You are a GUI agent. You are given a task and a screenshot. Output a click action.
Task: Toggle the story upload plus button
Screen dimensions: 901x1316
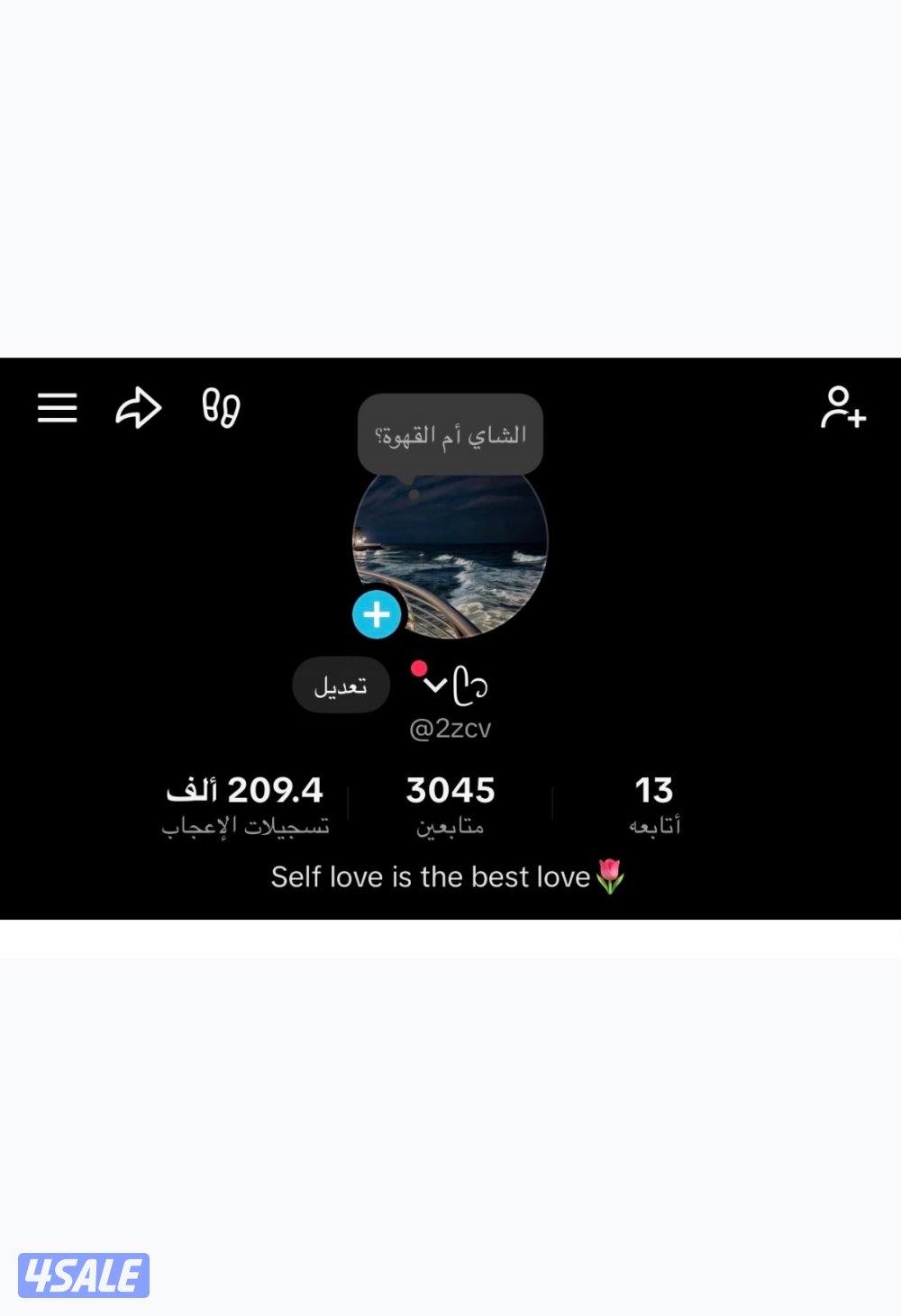[376, 615]
